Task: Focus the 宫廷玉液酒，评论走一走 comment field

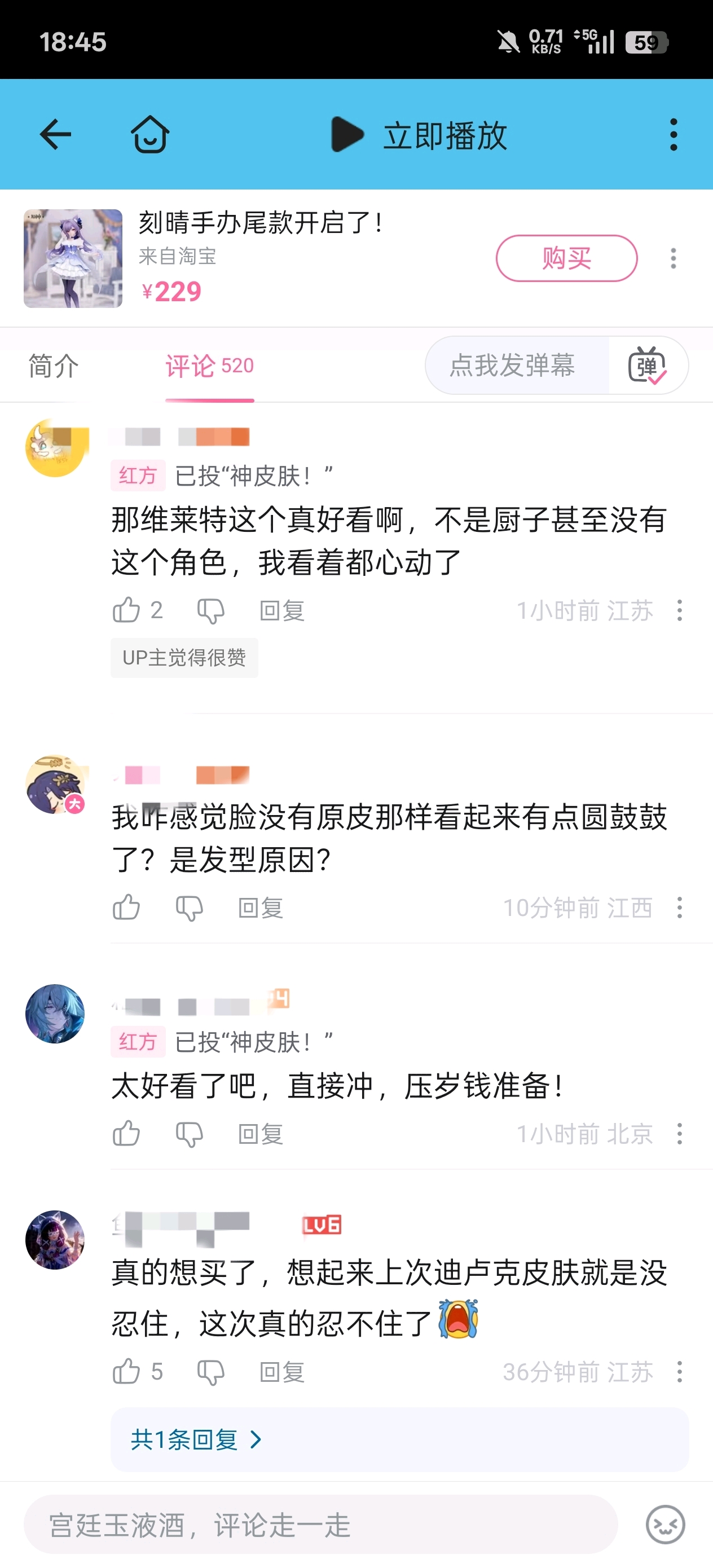Action: [320, 1525]
